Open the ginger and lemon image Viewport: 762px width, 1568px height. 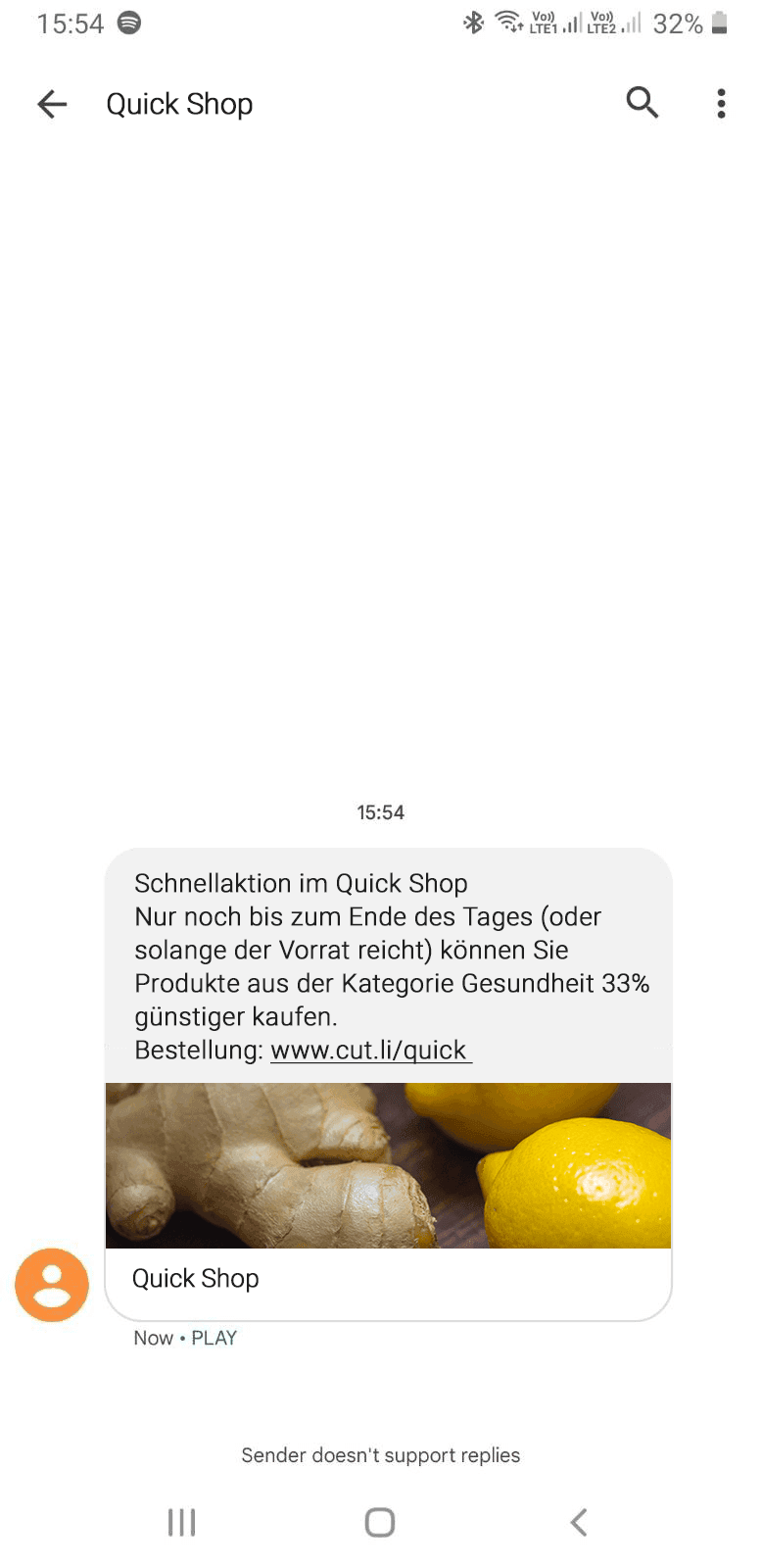[388, 1165]
